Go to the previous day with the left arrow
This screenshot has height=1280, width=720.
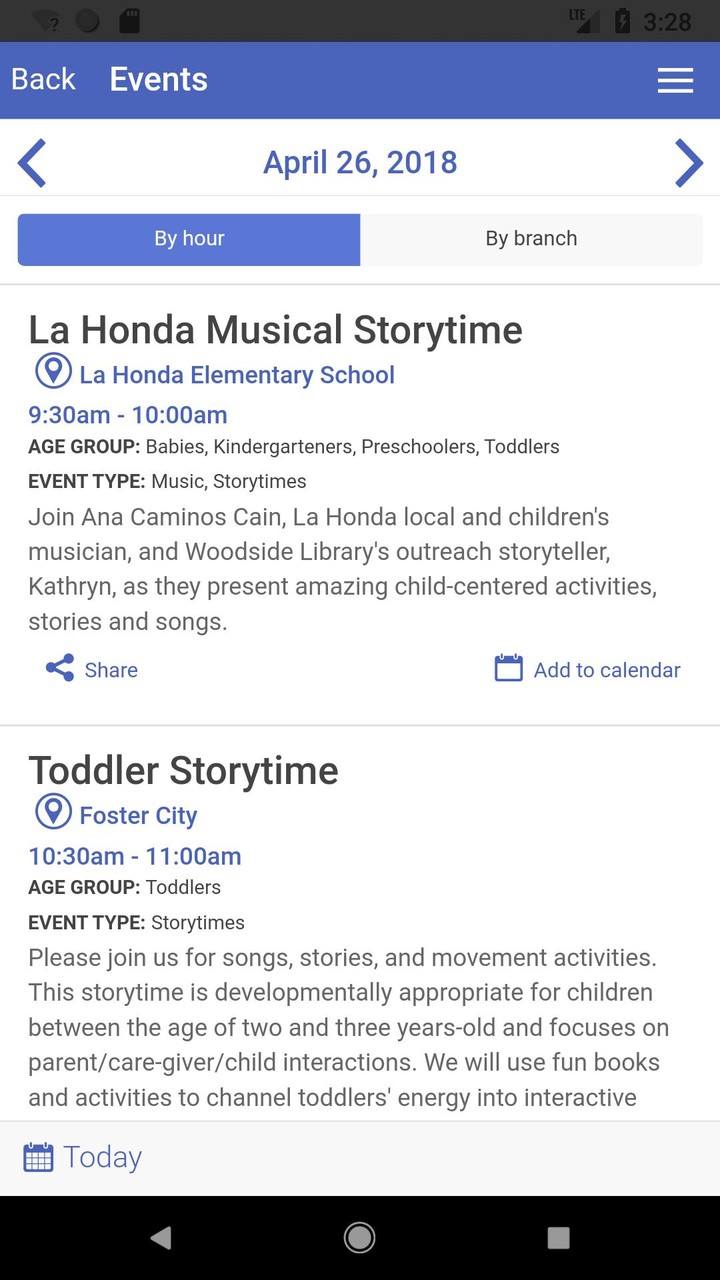tap(31, 162)
